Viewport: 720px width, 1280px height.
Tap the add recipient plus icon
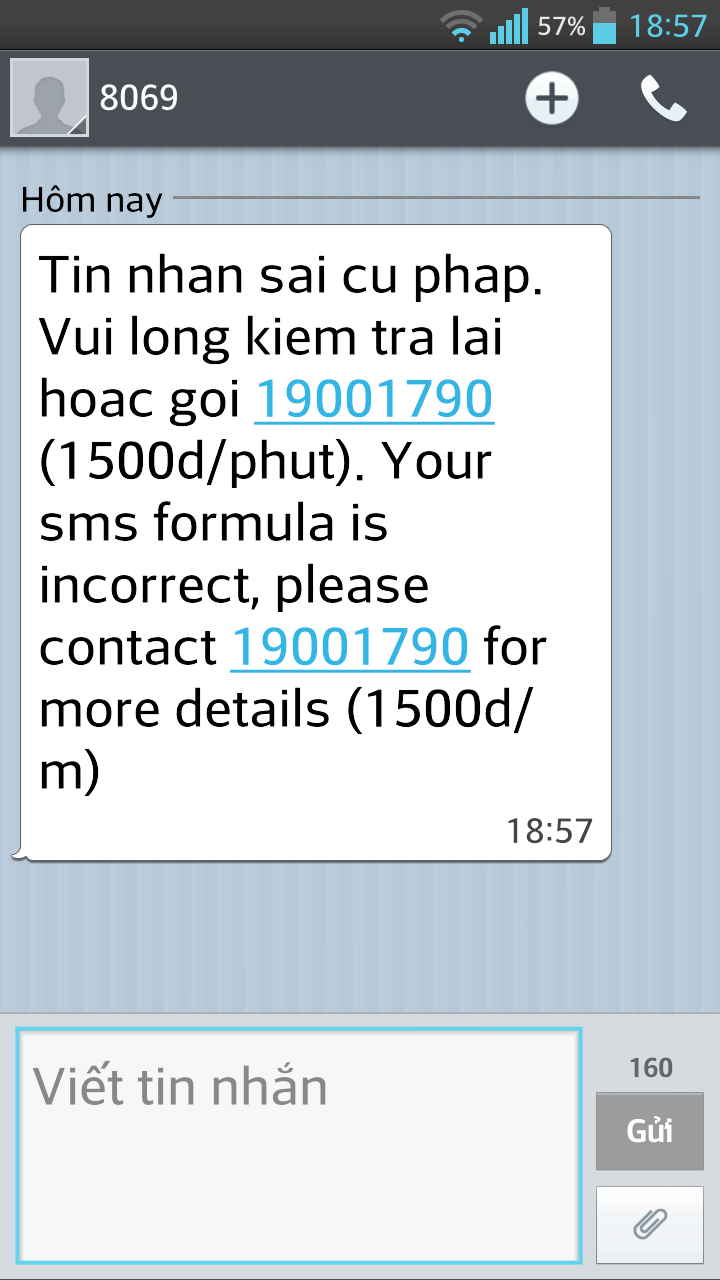pyautogui.click(x=552, y=98)
